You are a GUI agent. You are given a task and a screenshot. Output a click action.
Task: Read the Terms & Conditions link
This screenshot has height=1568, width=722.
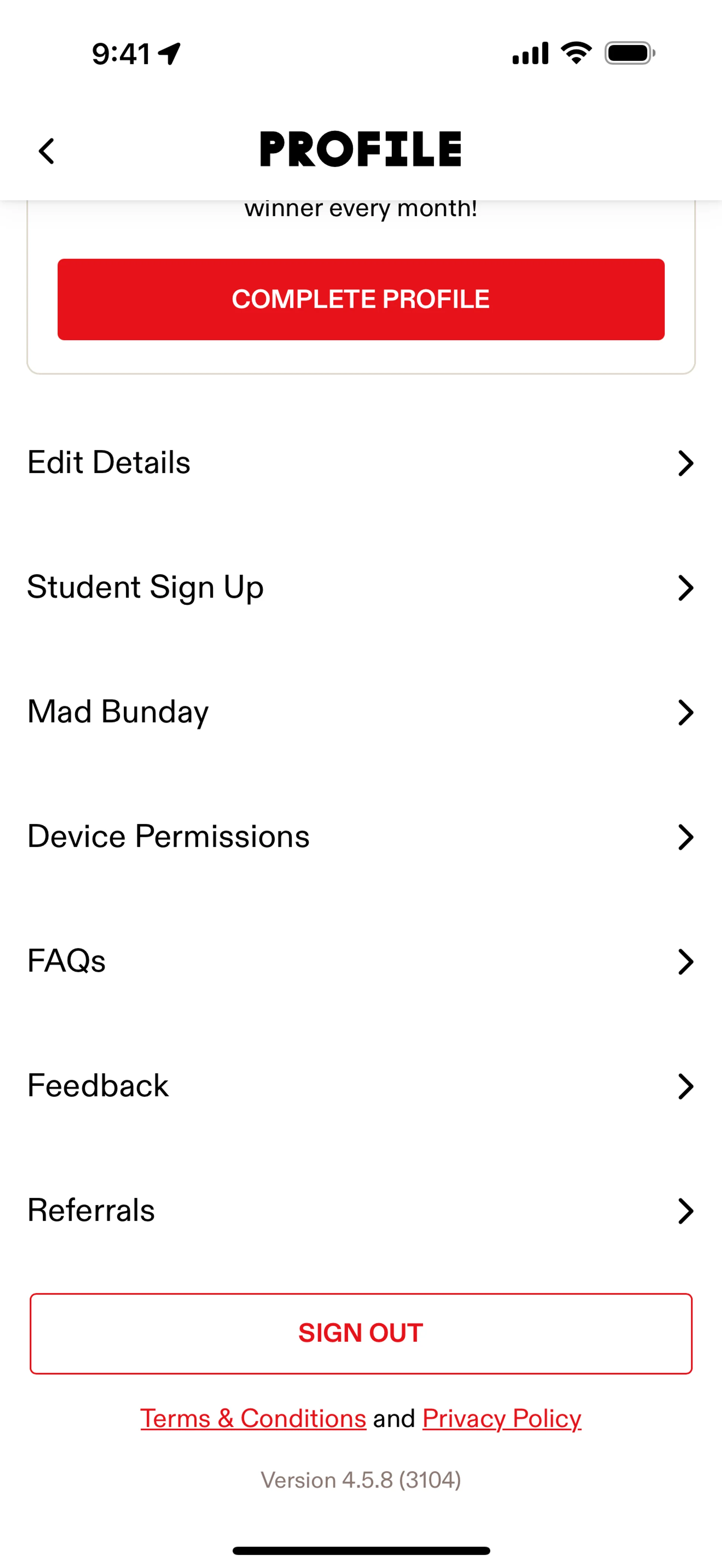point(253,1419)
